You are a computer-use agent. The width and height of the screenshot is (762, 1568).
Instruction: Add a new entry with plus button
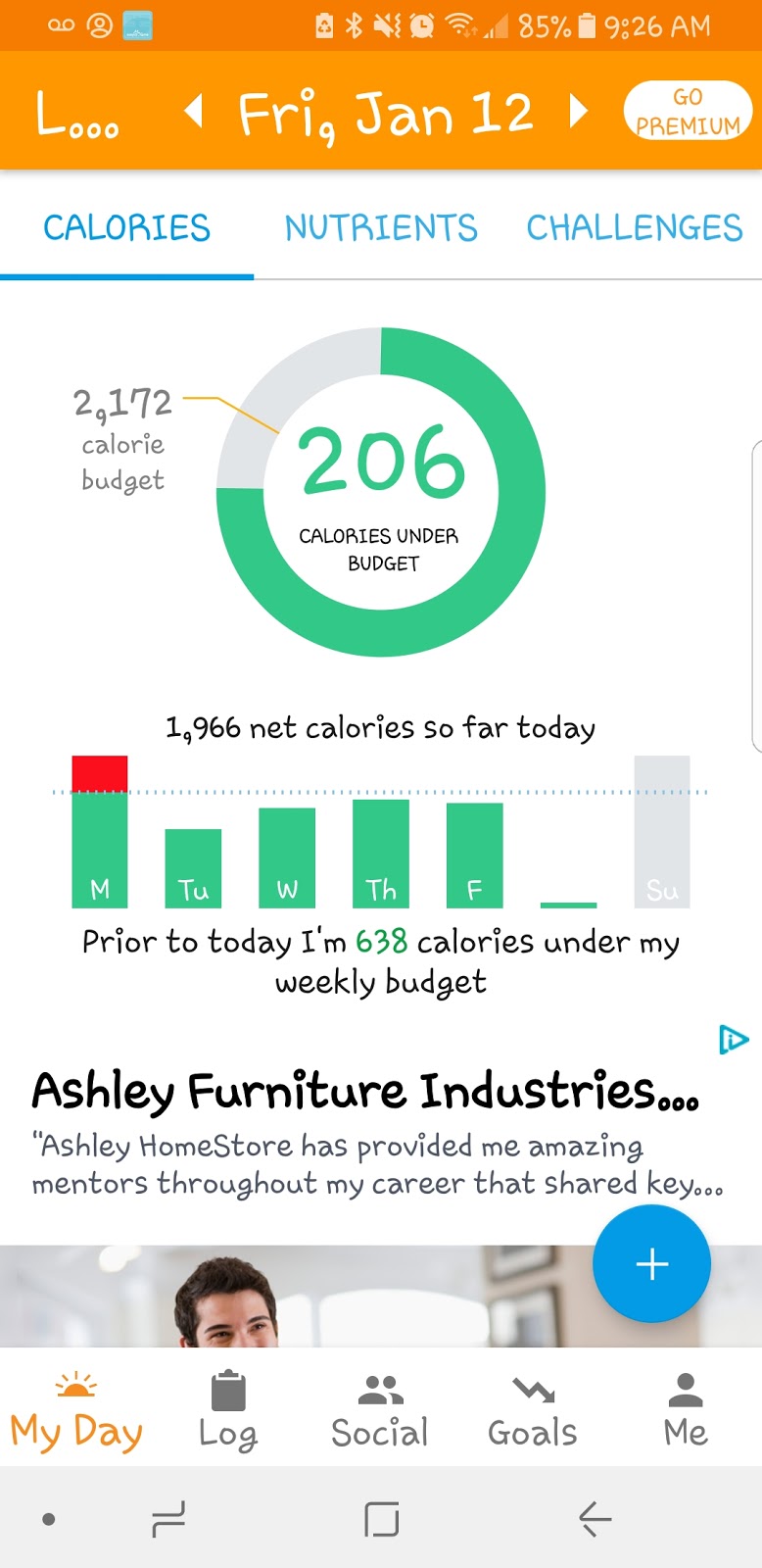[x=651, y=1263]
